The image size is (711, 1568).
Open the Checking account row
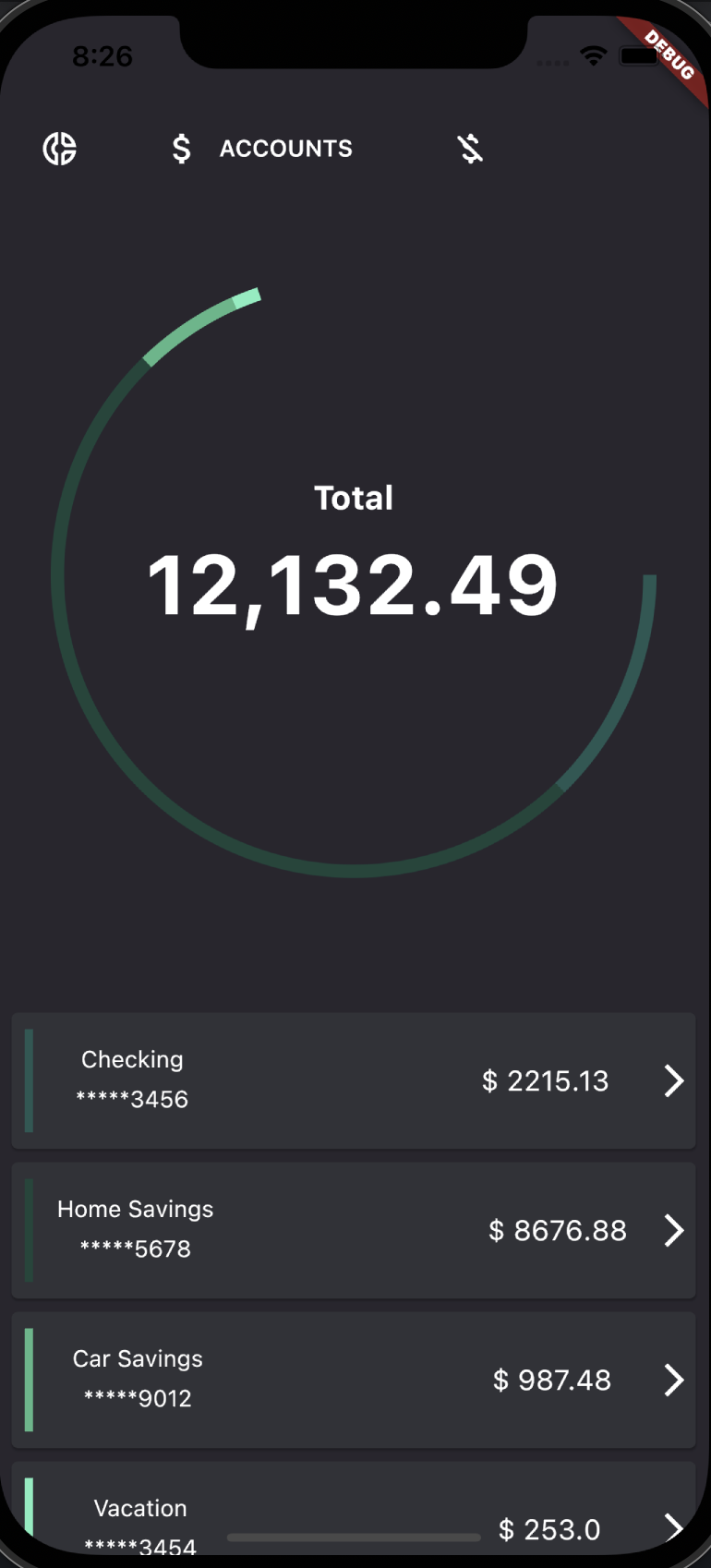click(x=354, y=1080)
